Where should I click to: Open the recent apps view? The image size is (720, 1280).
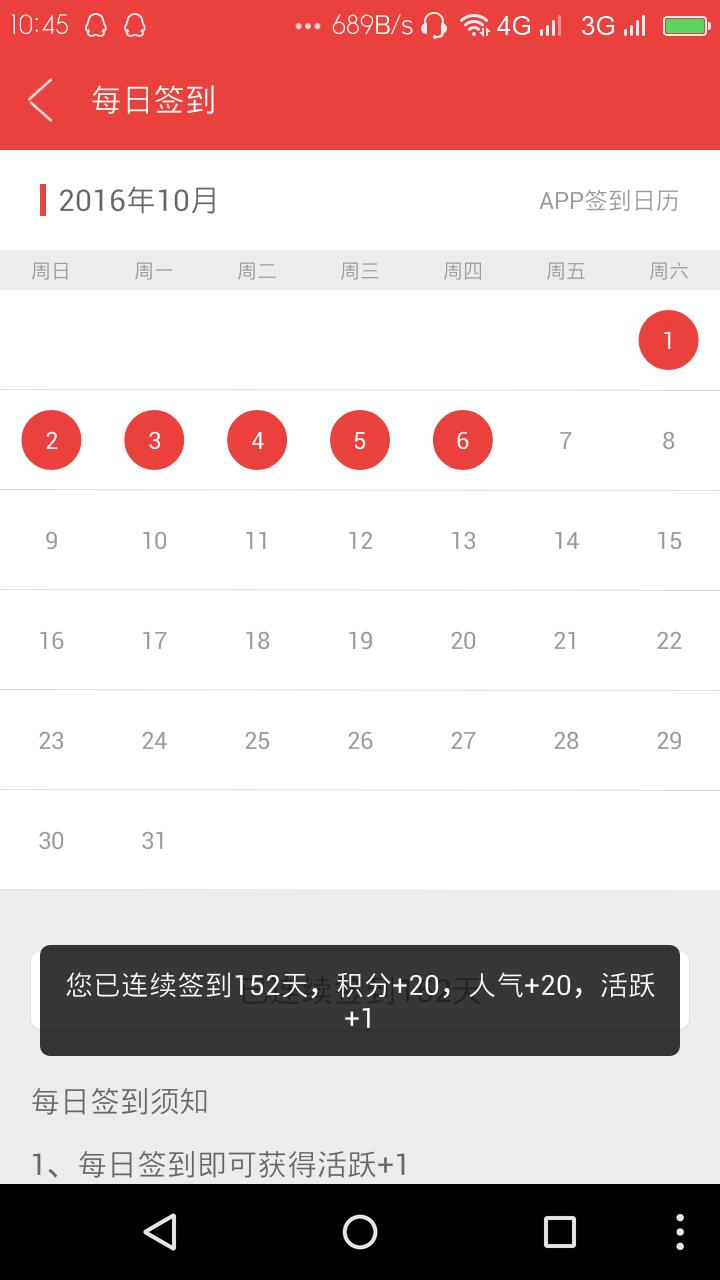pos(560,1232)
